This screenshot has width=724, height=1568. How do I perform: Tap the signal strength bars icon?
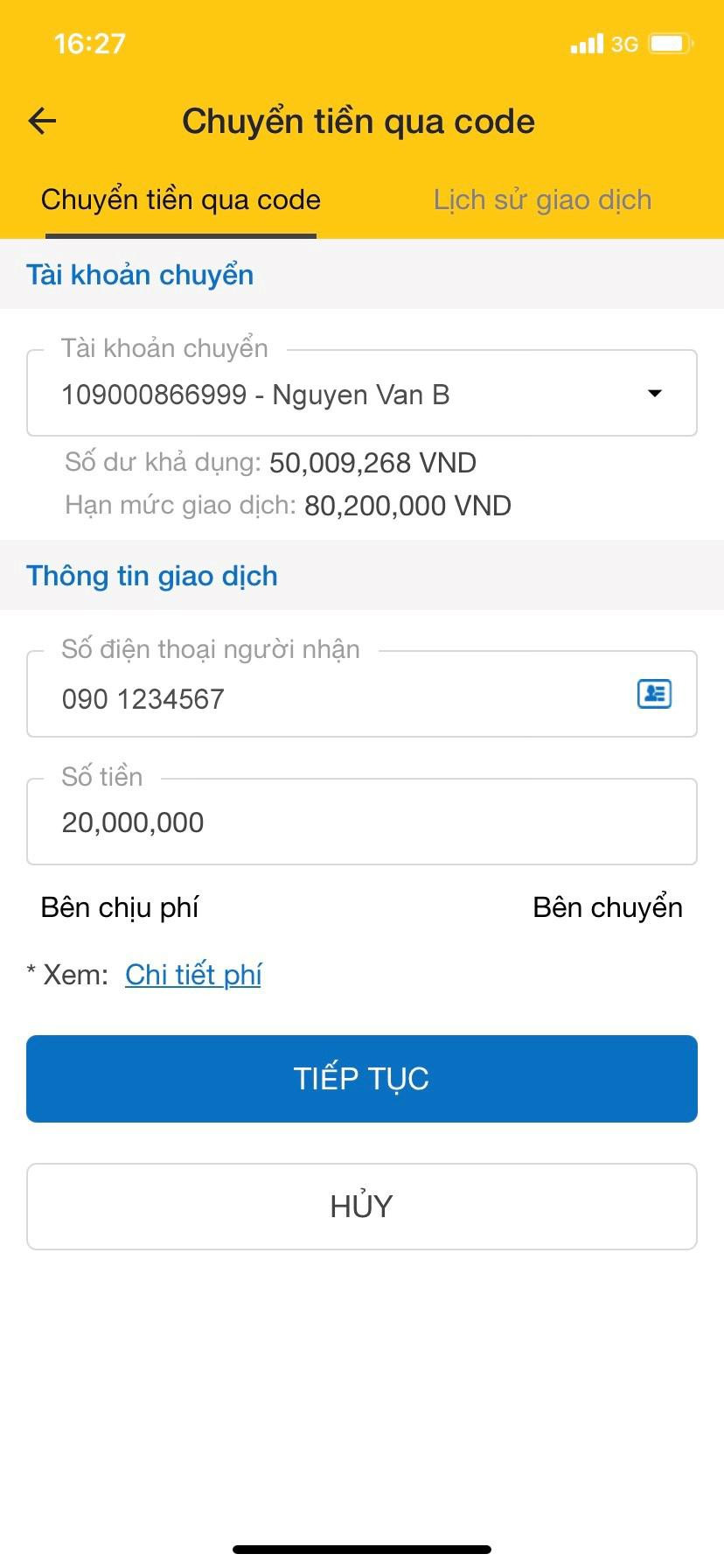point(584,44)
